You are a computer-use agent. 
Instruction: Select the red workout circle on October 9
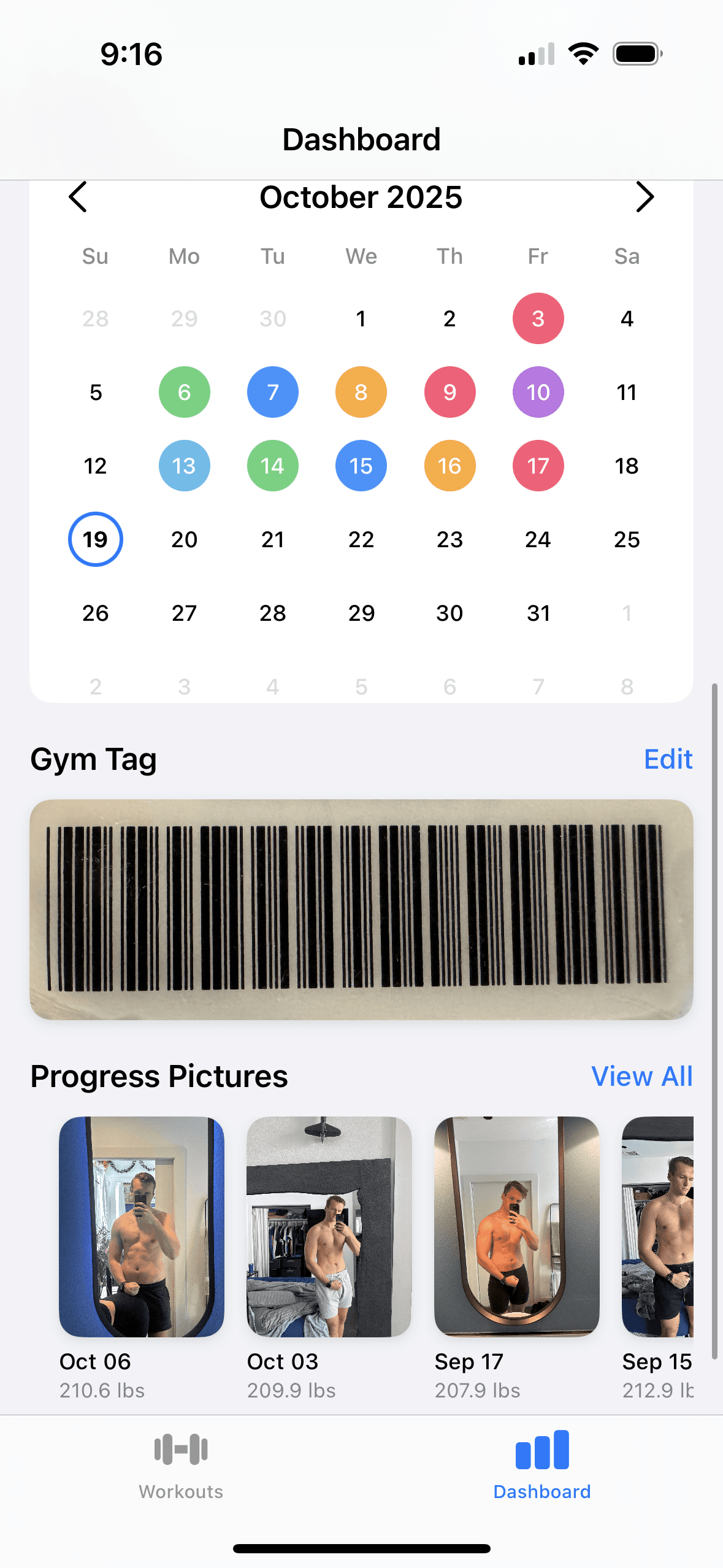(449, 392)
